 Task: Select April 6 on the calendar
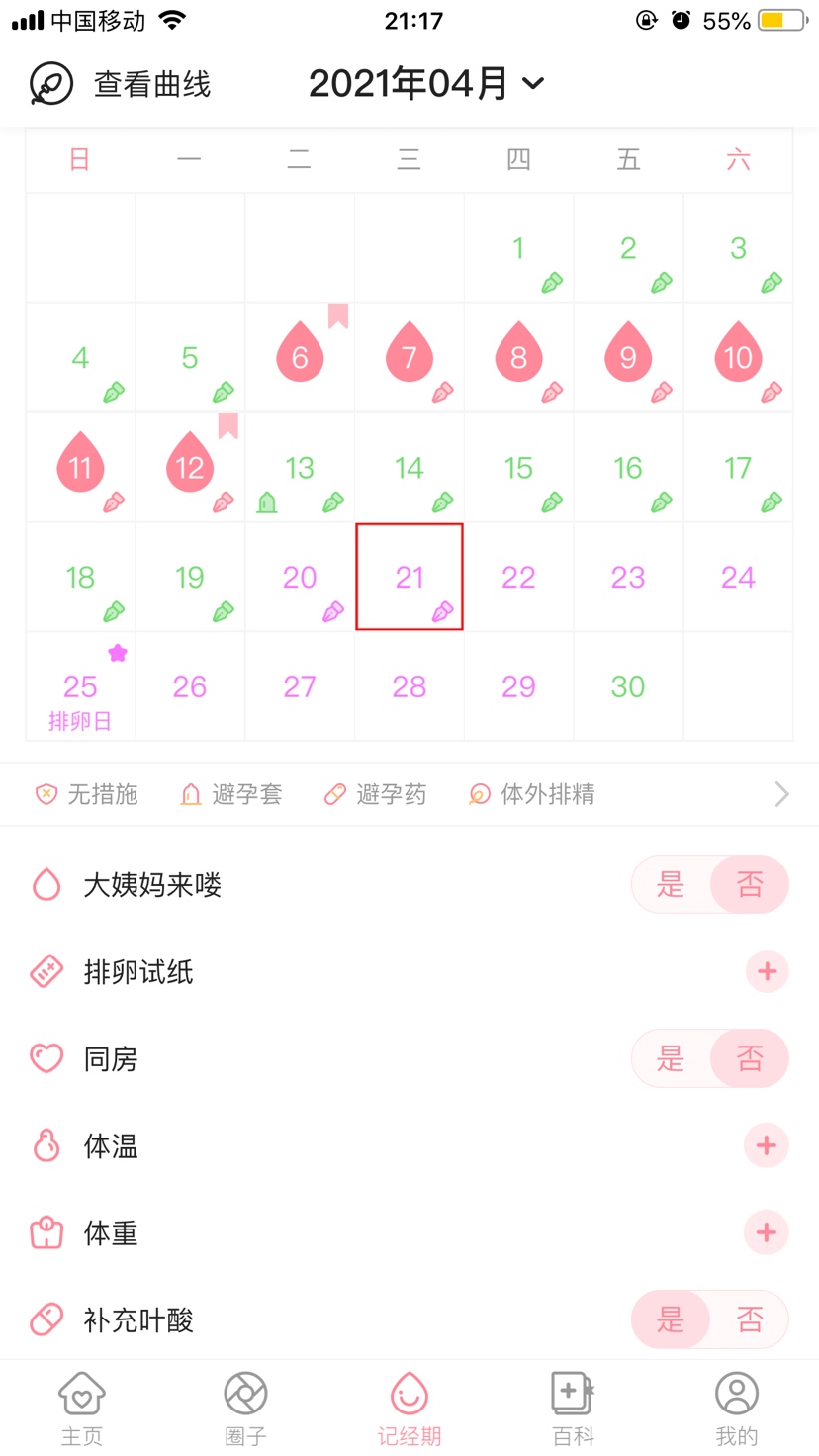(x=300, y=357)
